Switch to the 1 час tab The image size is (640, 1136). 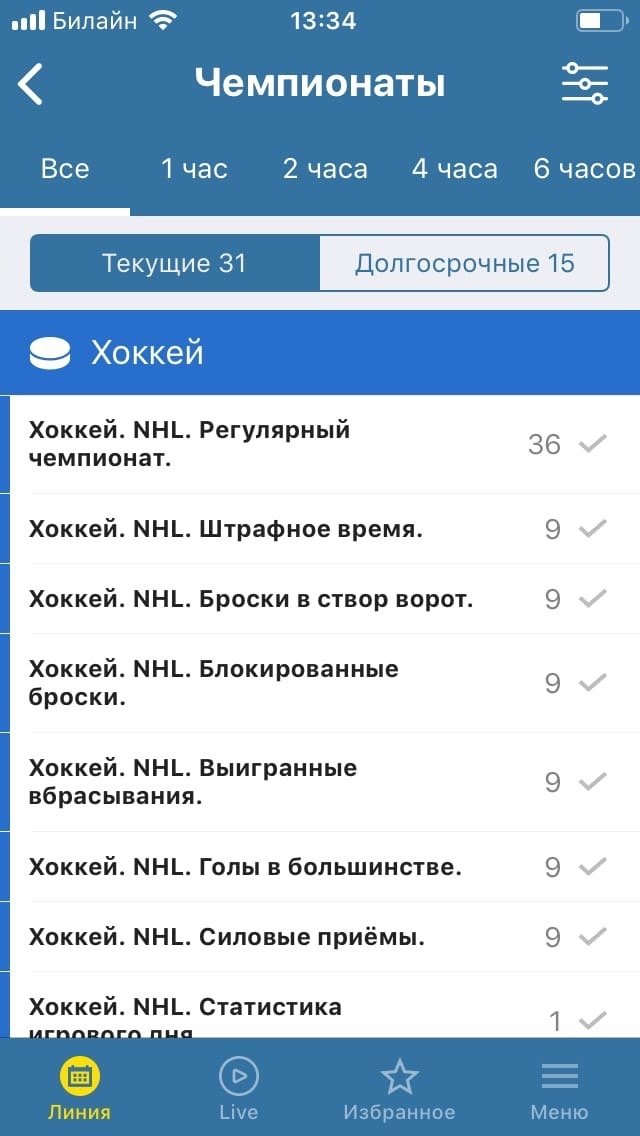195,169
